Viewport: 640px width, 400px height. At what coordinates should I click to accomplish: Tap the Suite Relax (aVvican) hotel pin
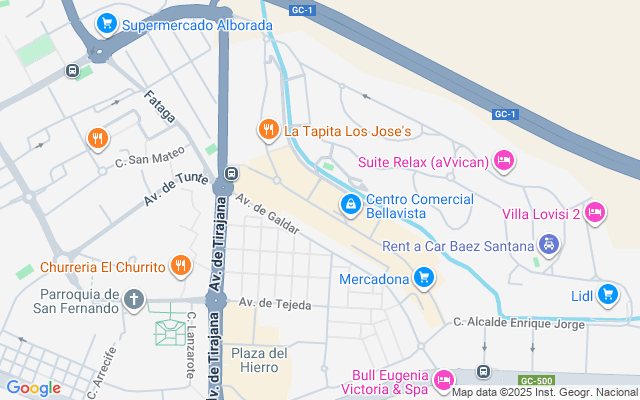coord(504,161)
